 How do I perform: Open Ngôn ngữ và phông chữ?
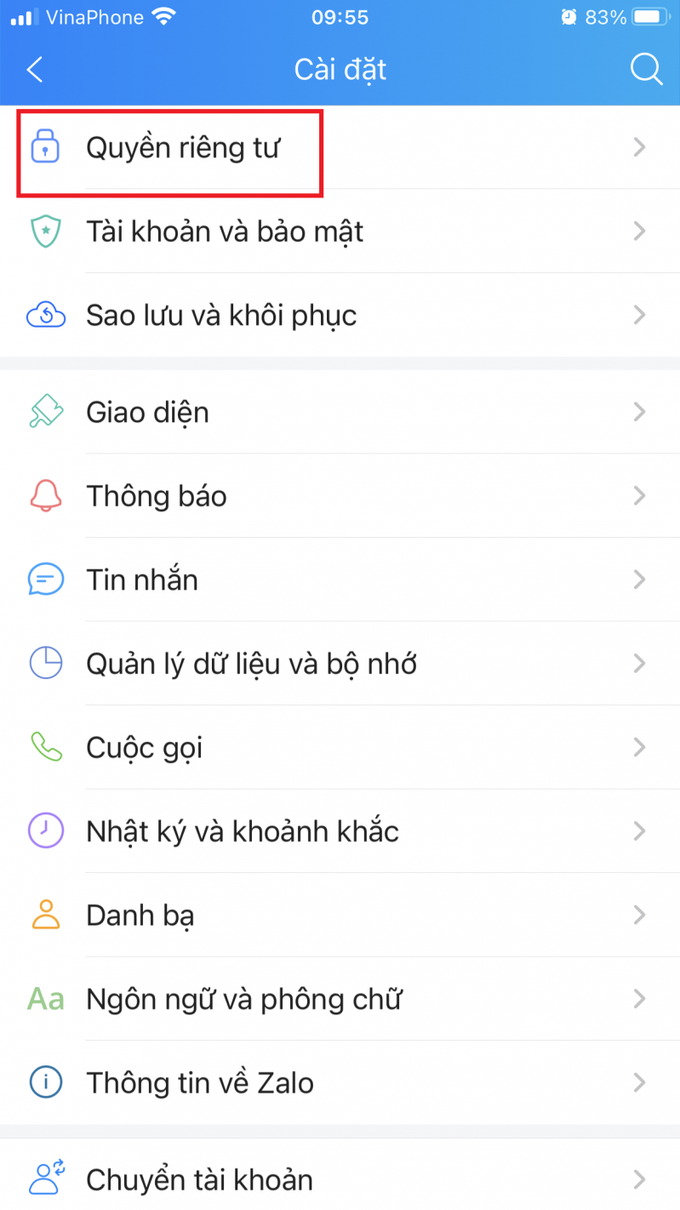(244, 999)
